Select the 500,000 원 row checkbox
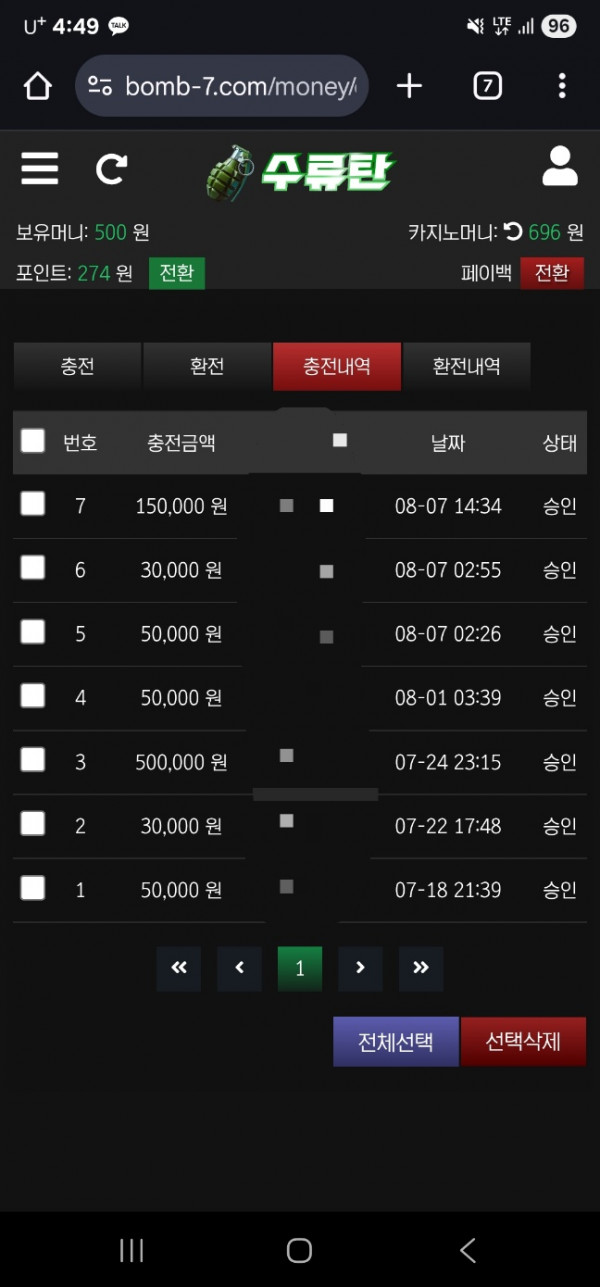Image resolution: width=600 pixels, height=1287 pixels. (x=33, y=760)
